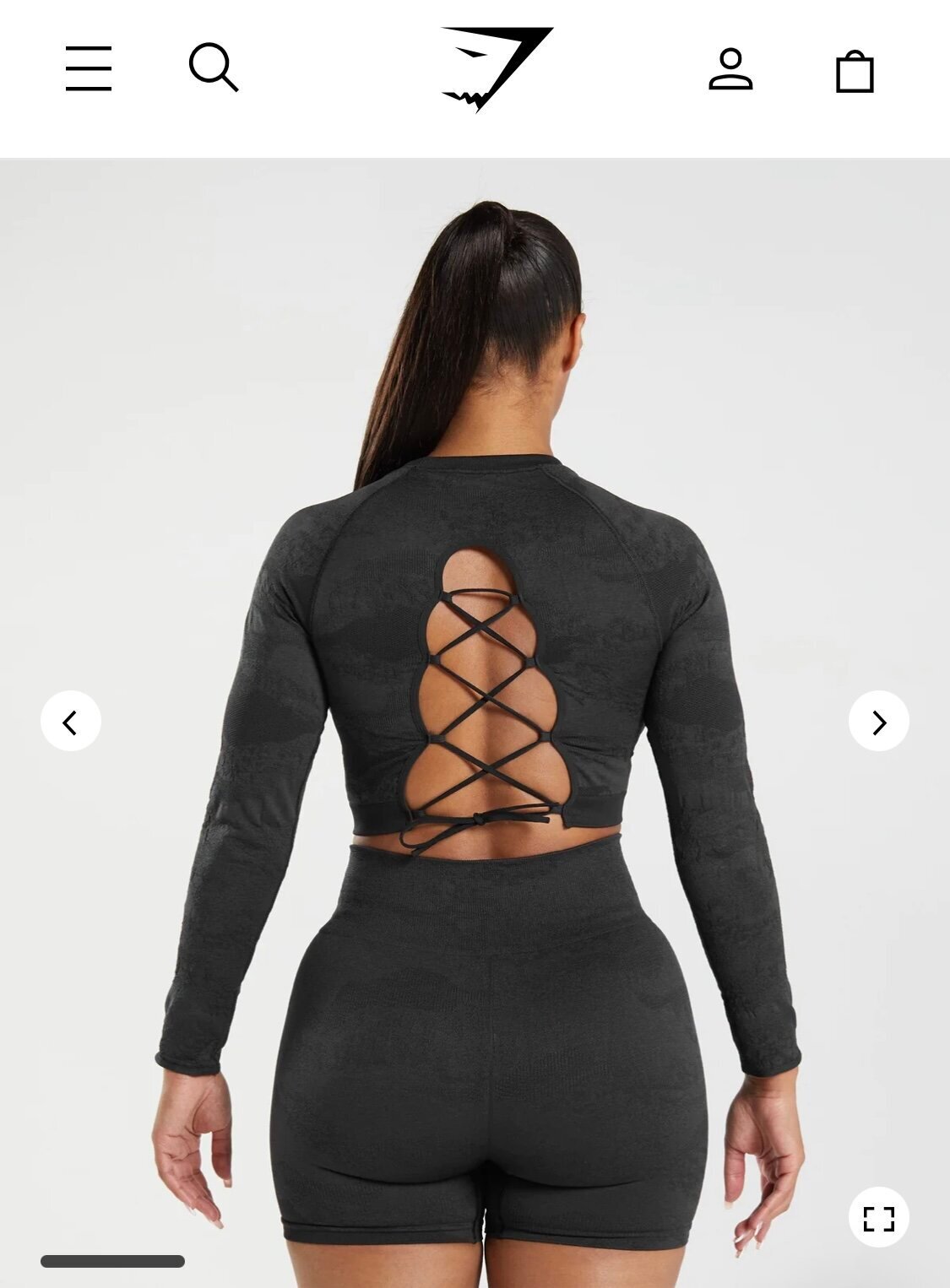Viewport: 950px width, 1288px height.
Task: Open the hamburger navigation menu
Action: pyautogui.click(x=89, y=68)
